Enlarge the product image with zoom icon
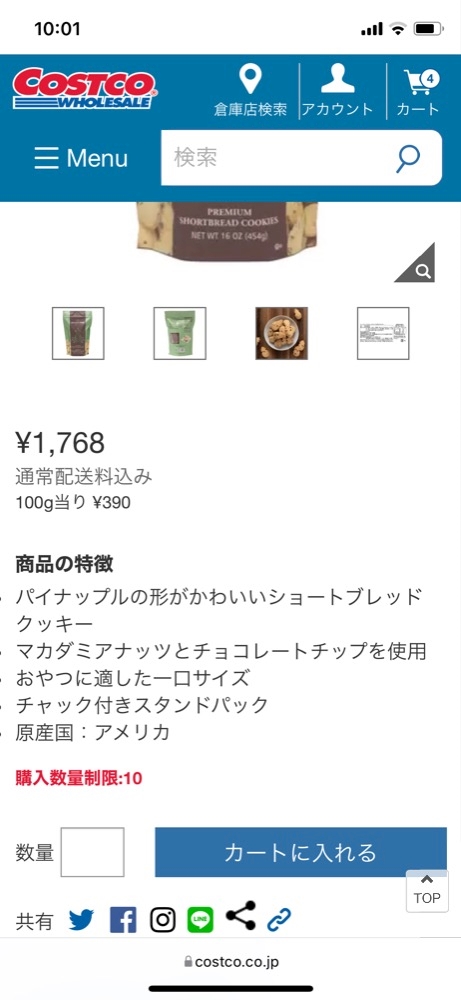Screen dimensions: 461x1000 (x=415, y=263)
